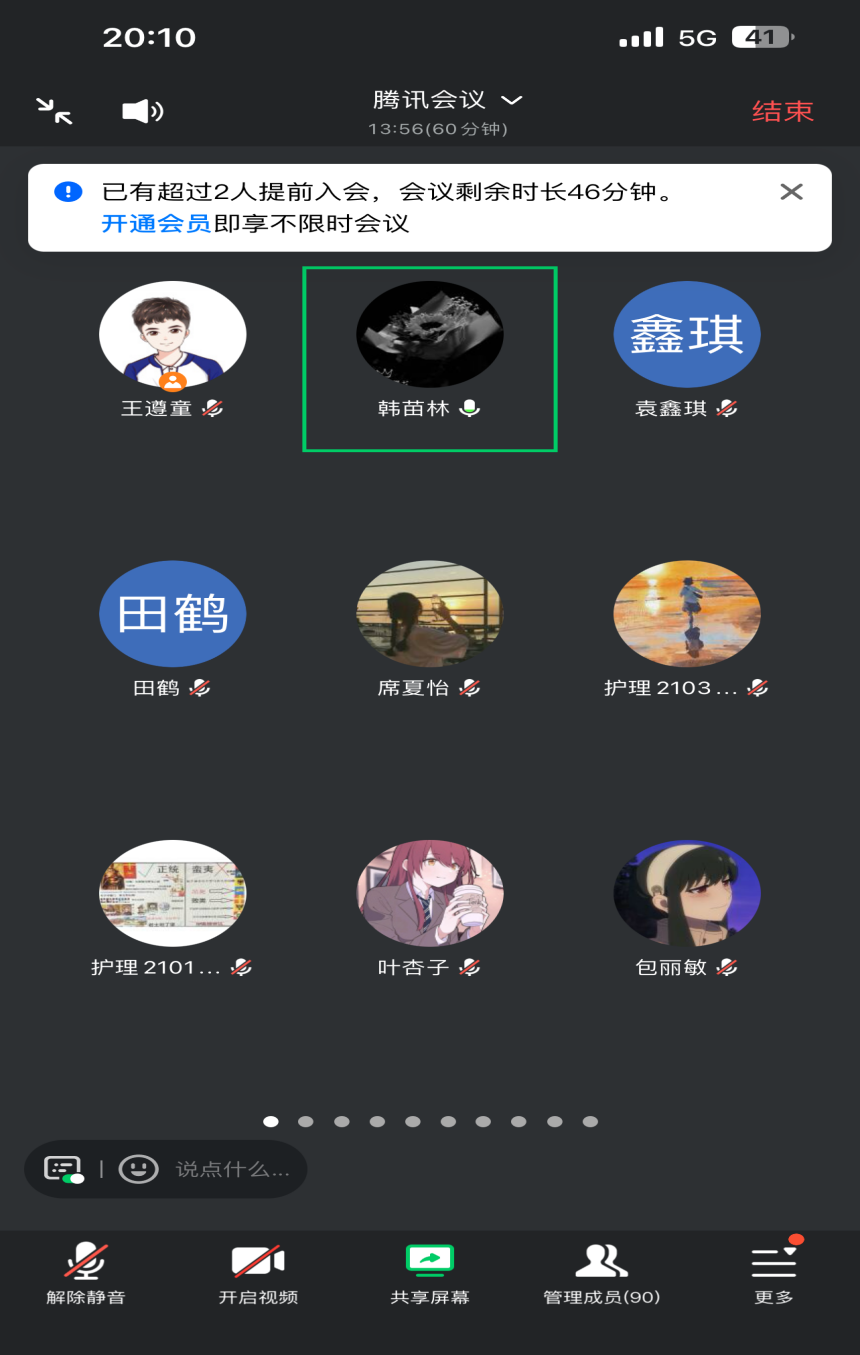Minimize the meeting window
The image size is (860, 1355).
tap(55, 111)
